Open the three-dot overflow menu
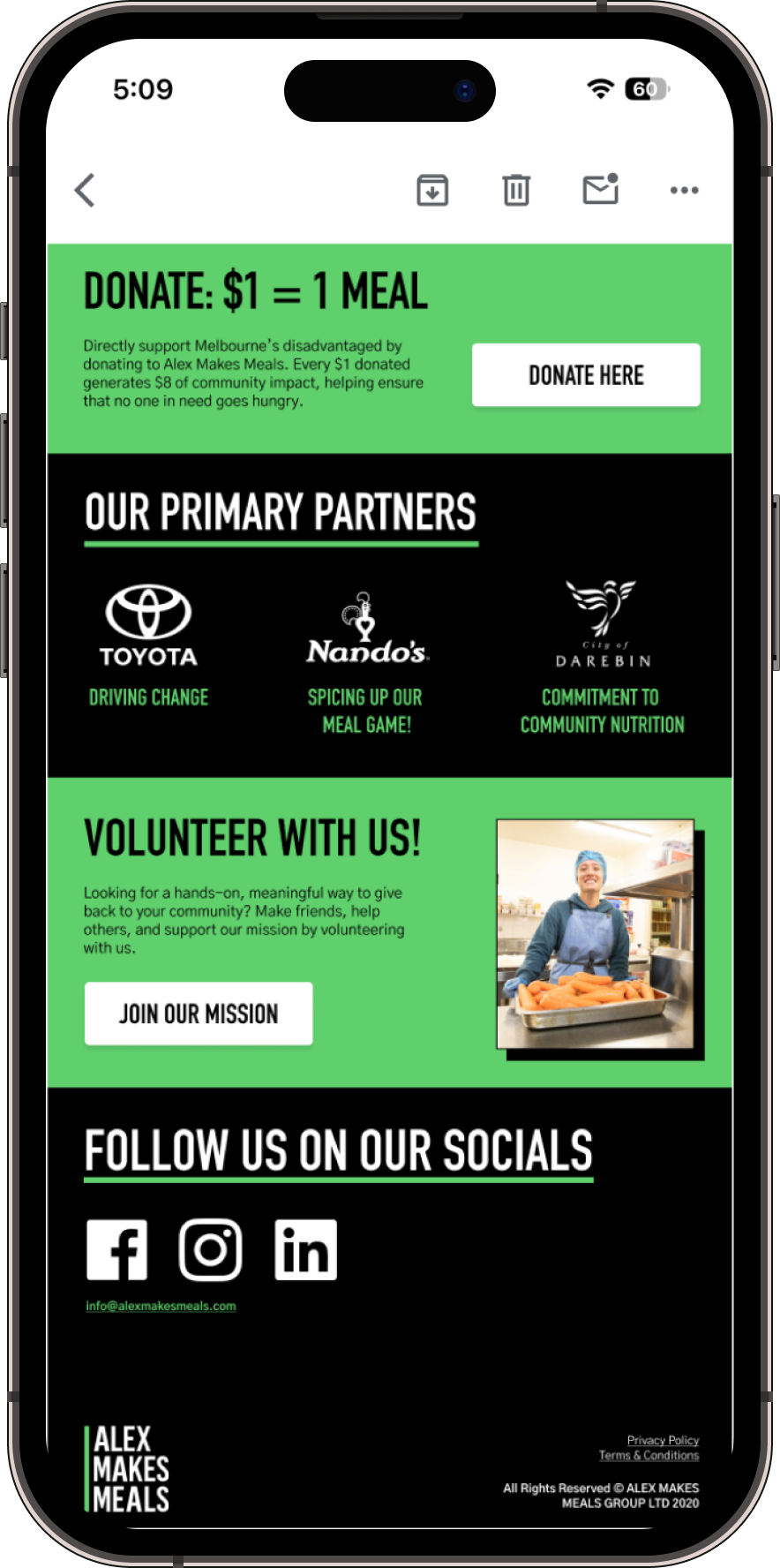This screenshot has height=1568, width=780. 684,190
